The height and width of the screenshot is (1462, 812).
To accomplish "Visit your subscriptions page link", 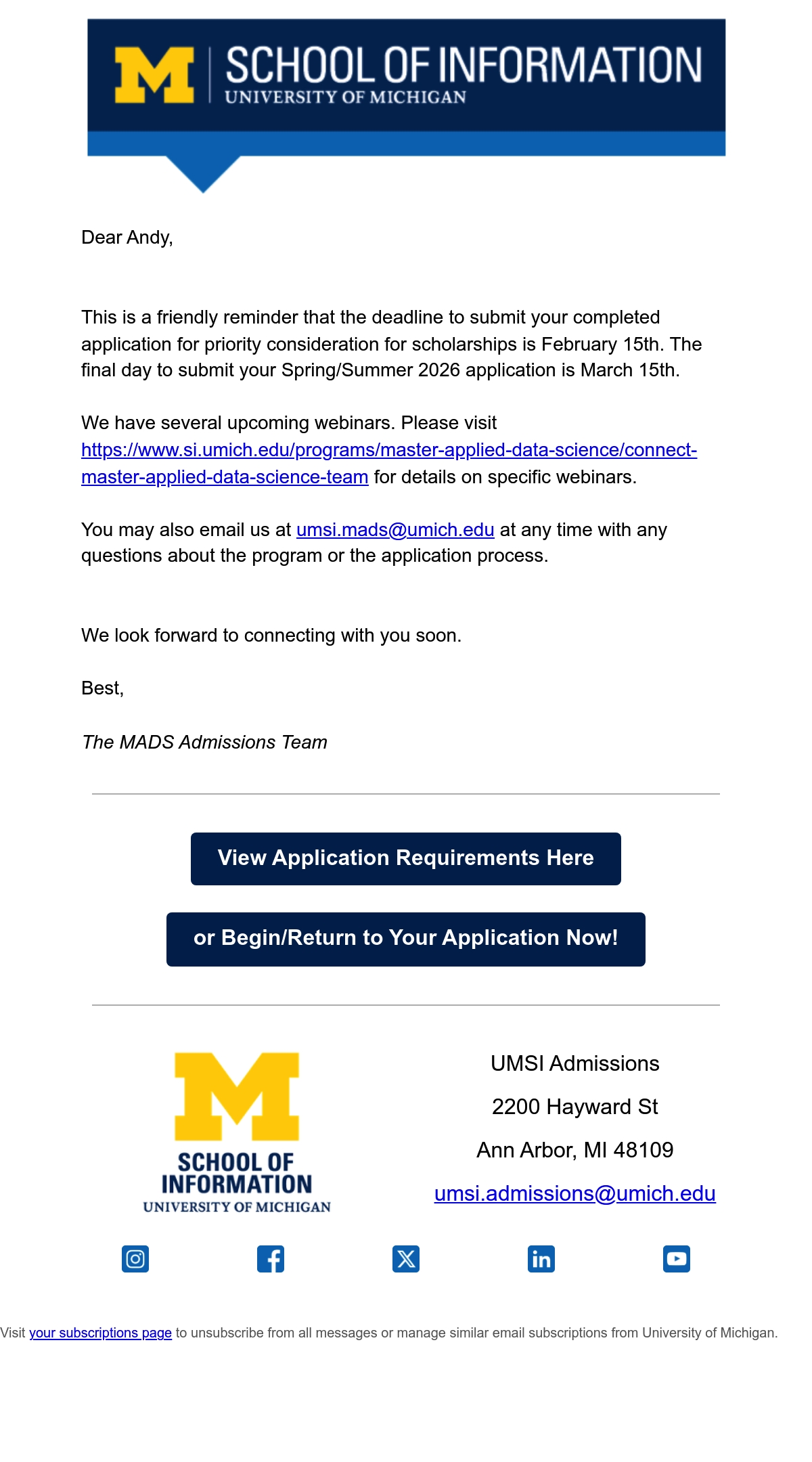I will (x=100, y=1333).
